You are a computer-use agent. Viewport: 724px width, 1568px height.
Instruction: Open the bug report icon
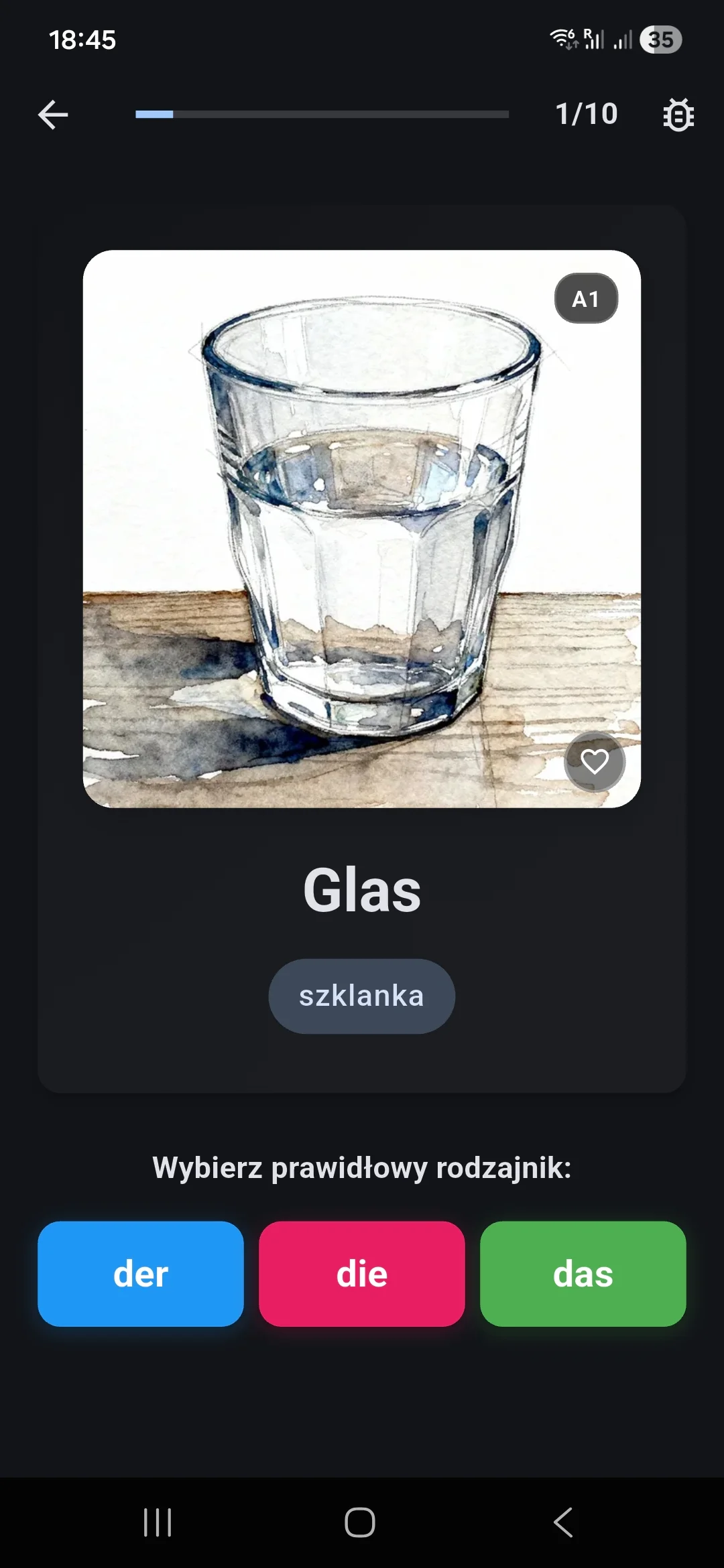[x=678, y=115]
